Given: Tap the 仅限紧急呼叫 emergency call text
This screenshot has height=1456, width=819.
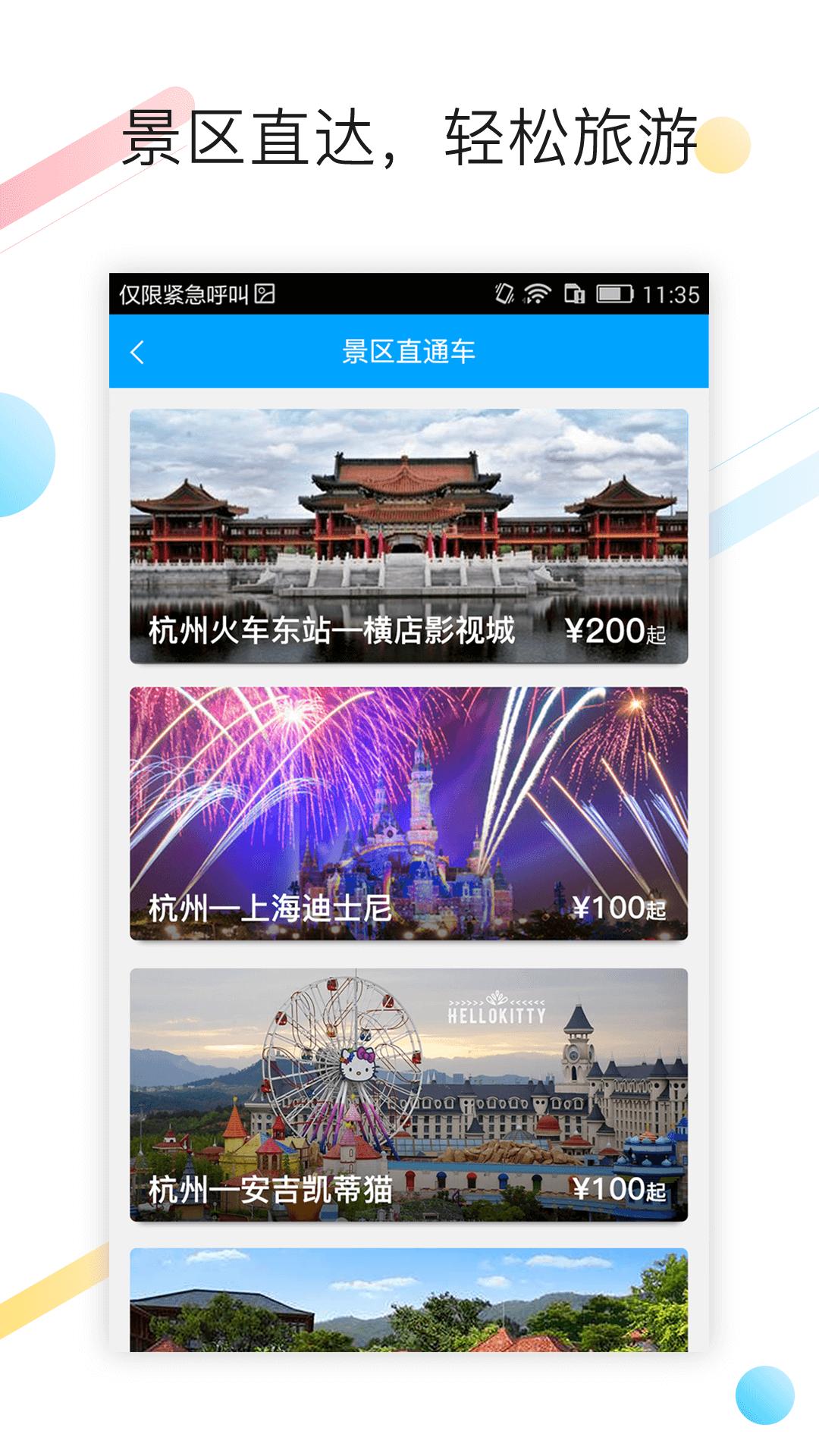Looking at the screenshot, I should (186, 294).
